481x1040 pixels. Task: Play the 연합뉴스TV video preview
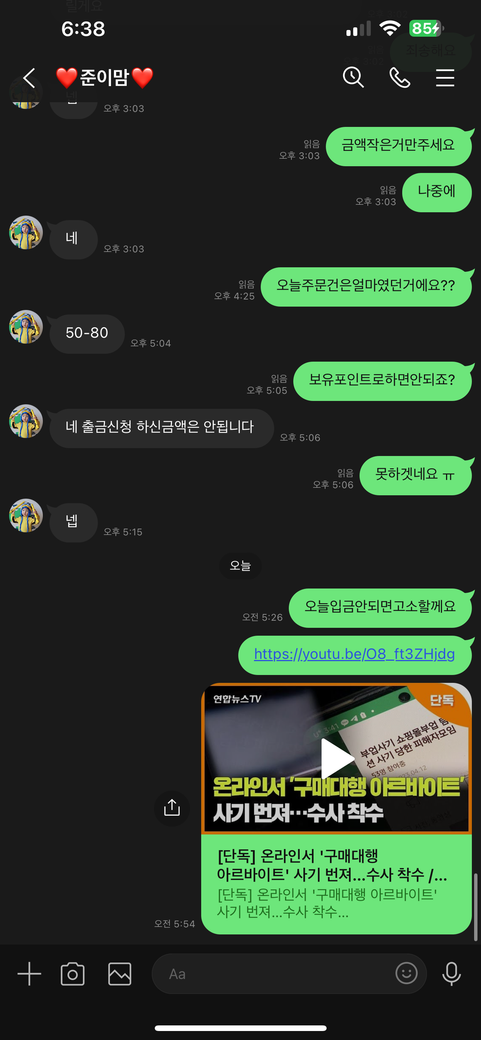pyautogui.click(x=336, y=759)
